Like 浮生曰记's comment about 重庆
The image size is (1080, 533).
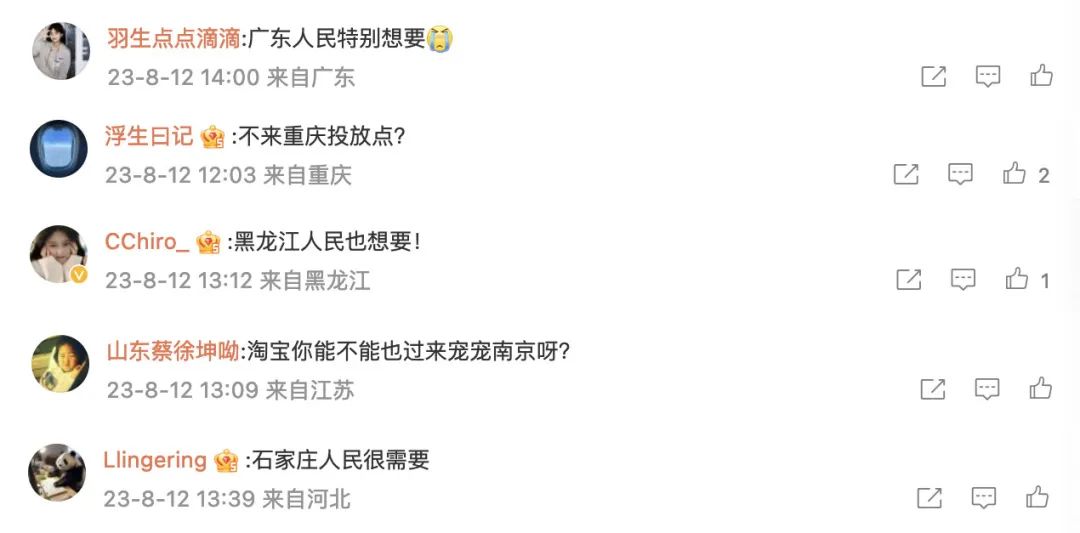1015,174
